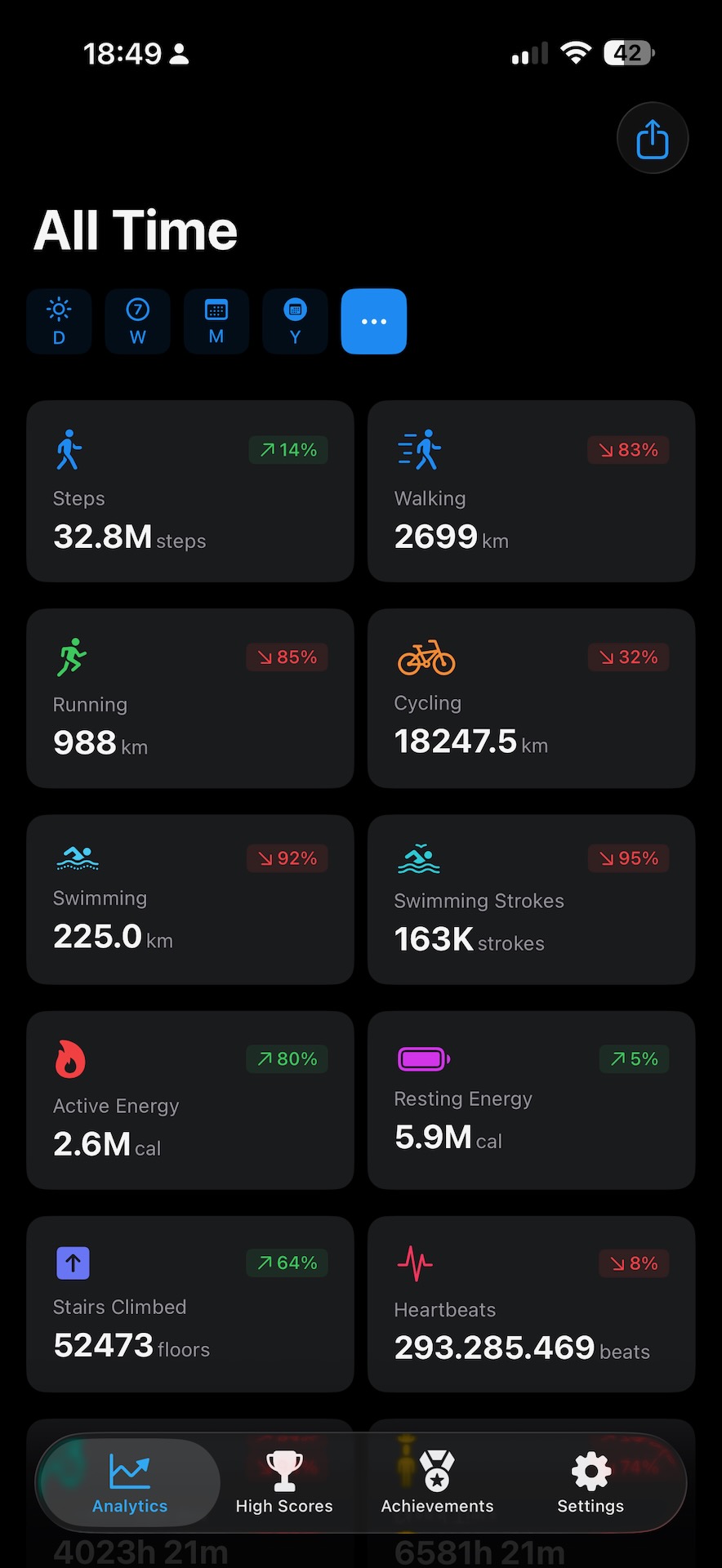Open more time range options with the ellipsis
The width and height of the screenshot is (722, 1568).
(x=373, y=321)
